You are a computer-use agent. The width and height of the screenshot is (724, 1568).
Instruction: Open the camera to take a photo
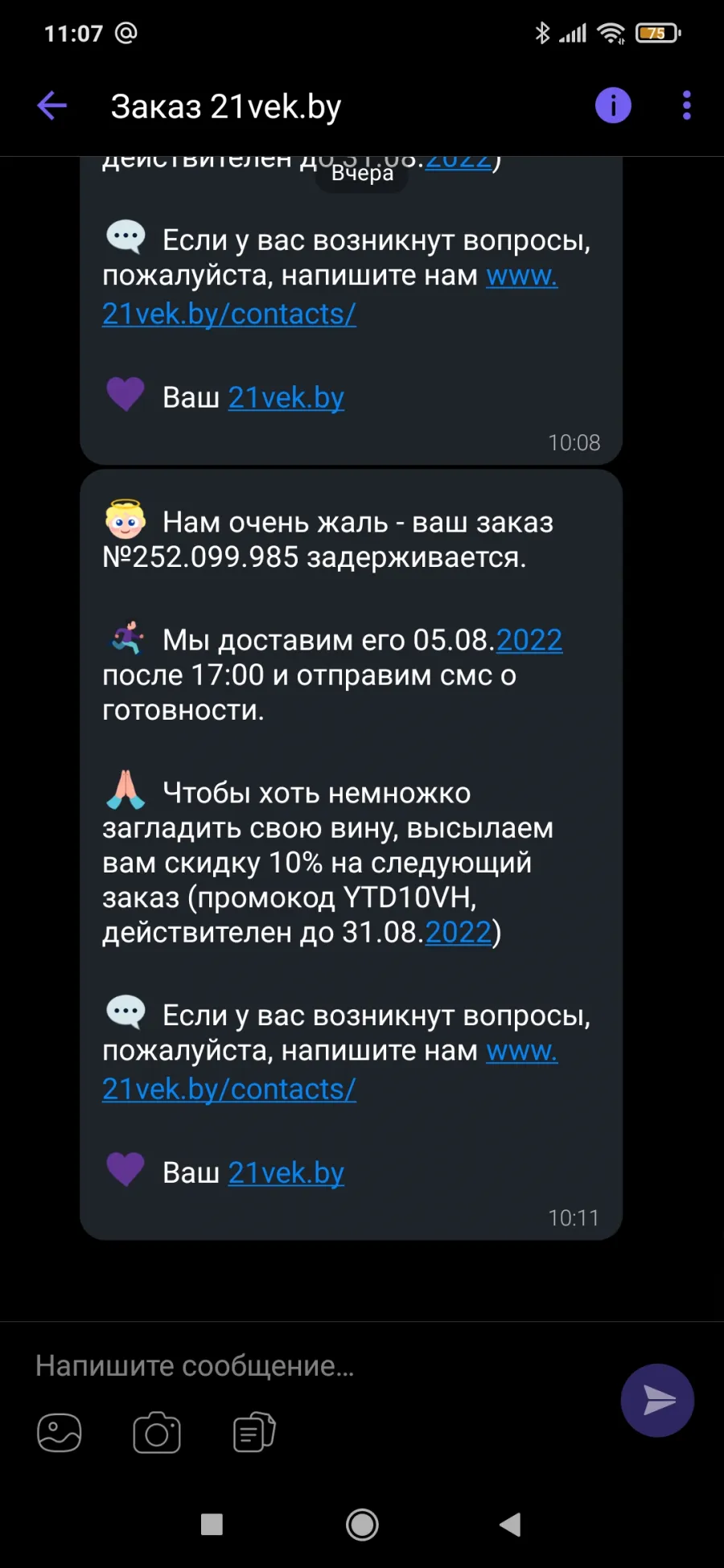tap(157, 1432)
